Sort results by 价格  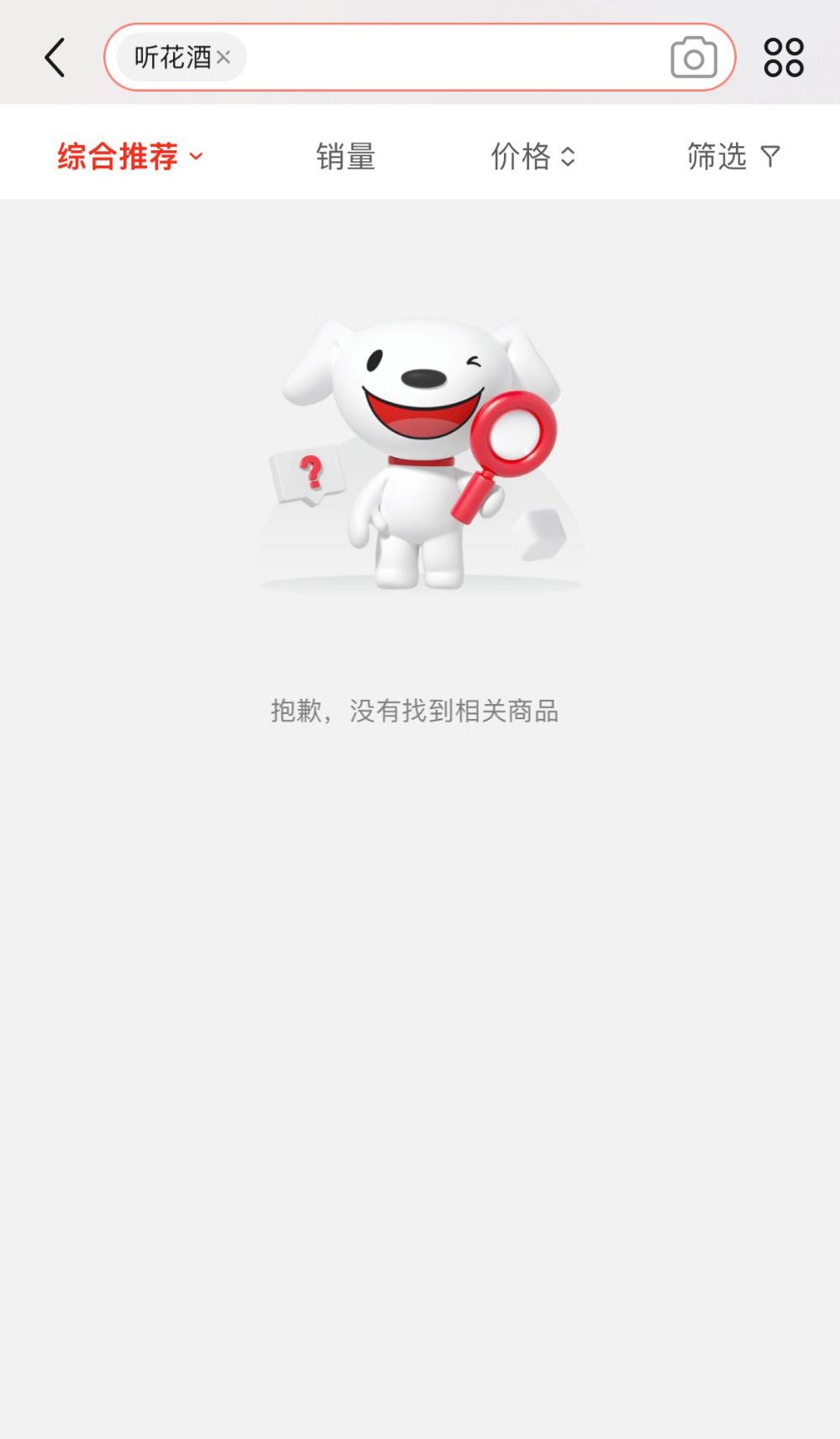(x=533, y=156)
